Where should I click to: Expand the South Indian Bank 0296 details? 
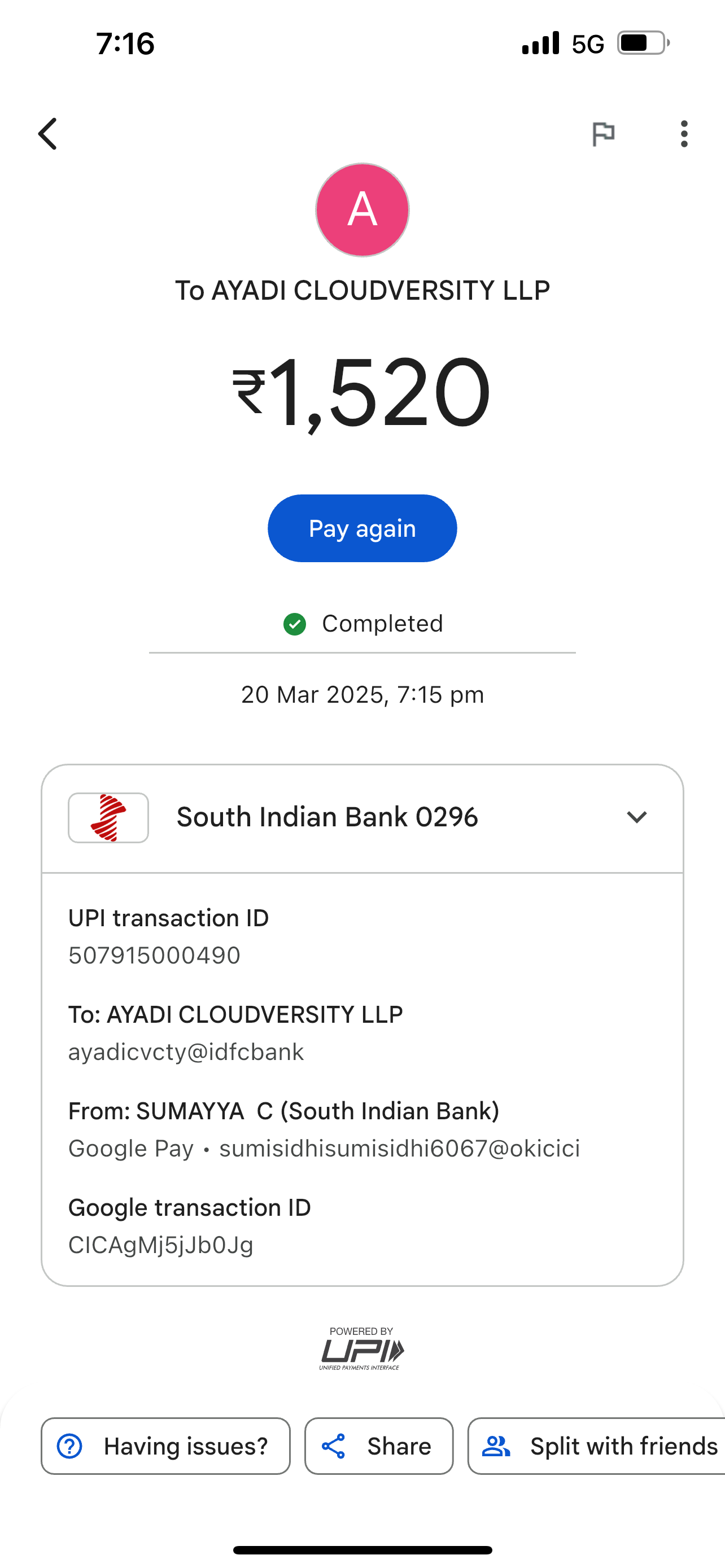click(636, 817)
